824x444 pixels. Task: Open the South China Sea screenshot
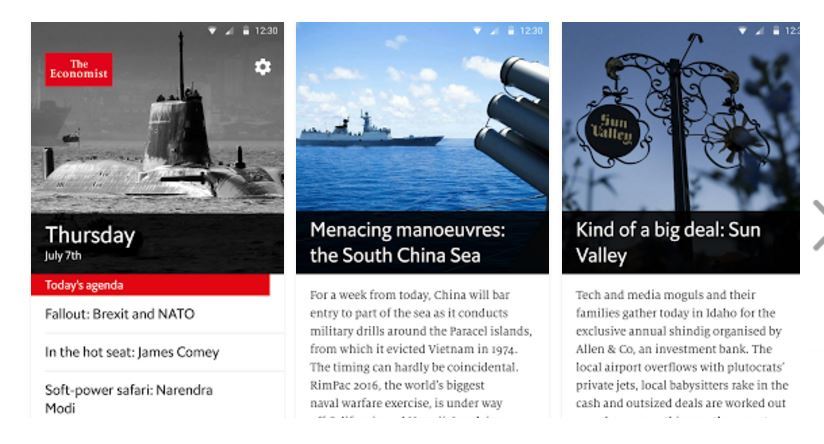422,220
